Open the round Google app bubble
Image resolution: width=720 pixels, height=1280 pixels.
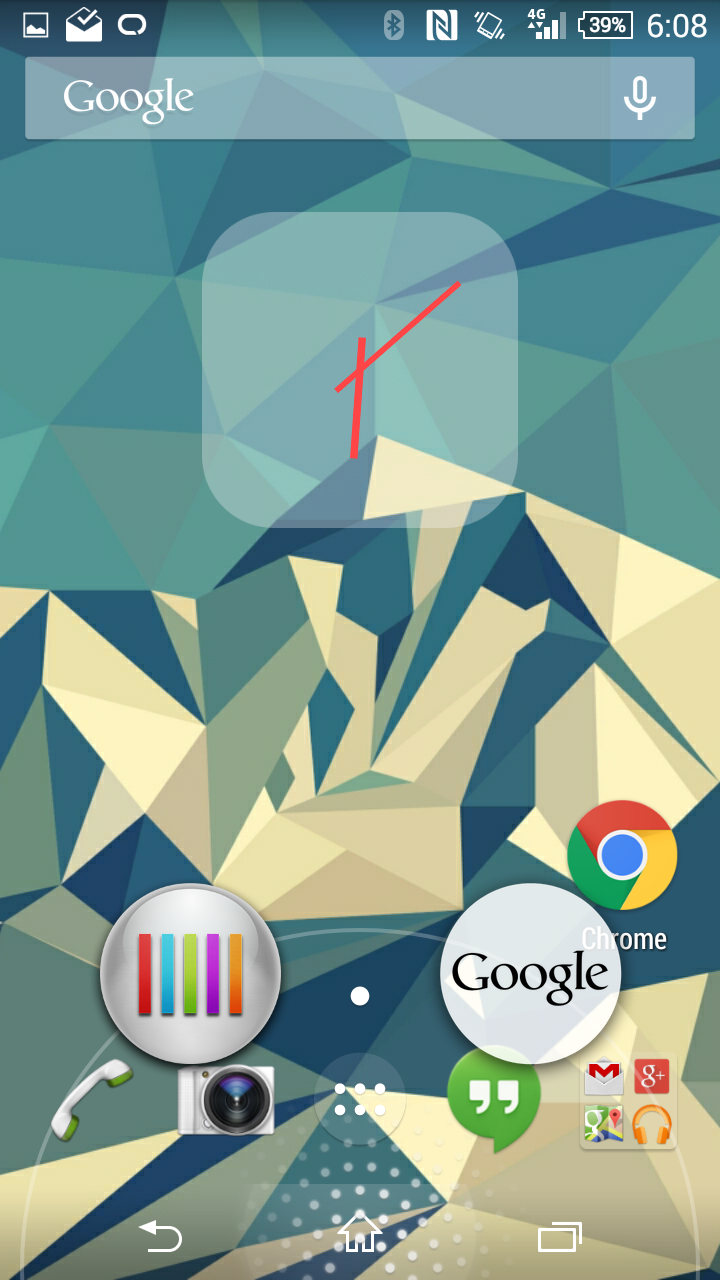pos(530,973)
